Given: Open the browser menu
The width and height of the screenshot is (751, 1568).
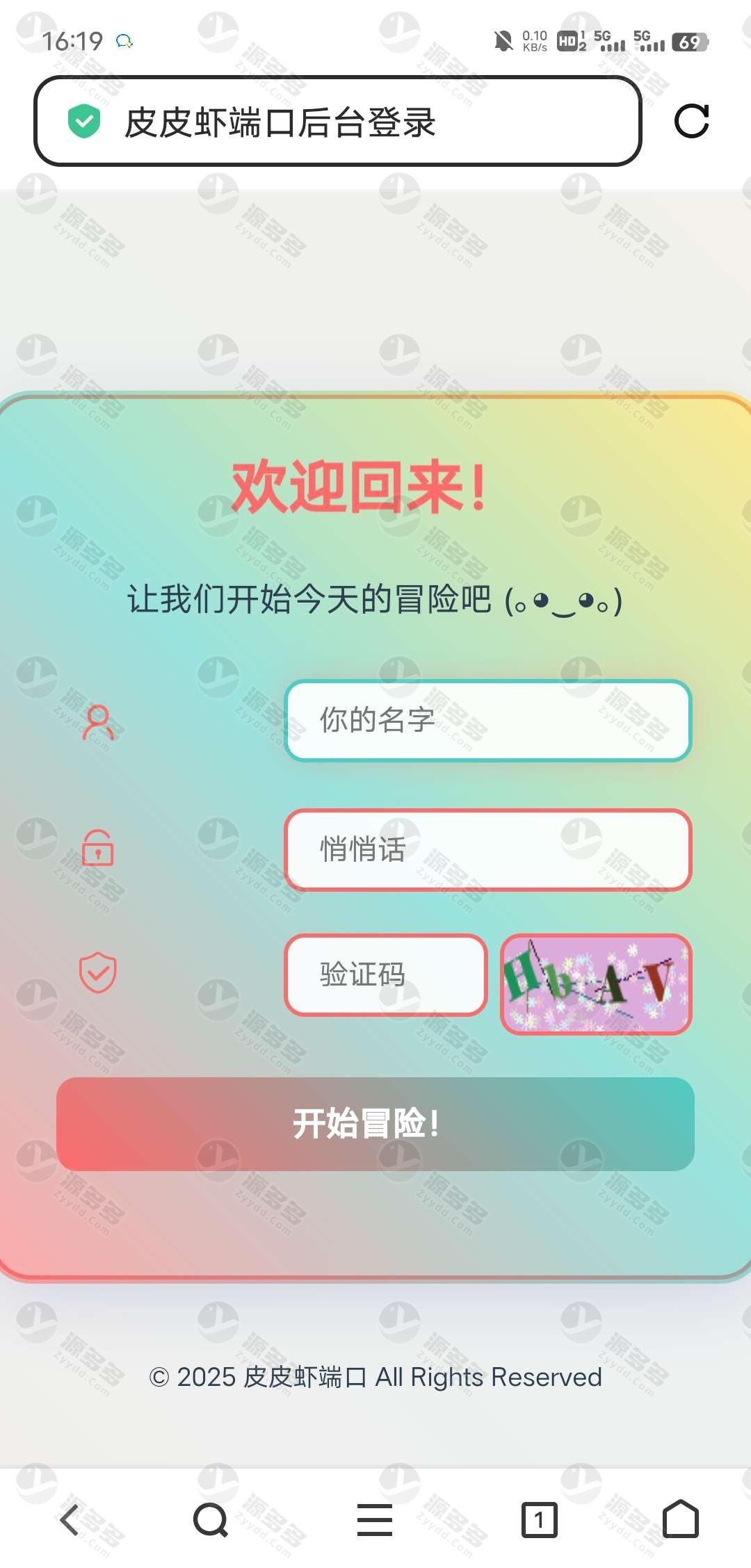Looking at the screenshot, I should point(375,1519).
